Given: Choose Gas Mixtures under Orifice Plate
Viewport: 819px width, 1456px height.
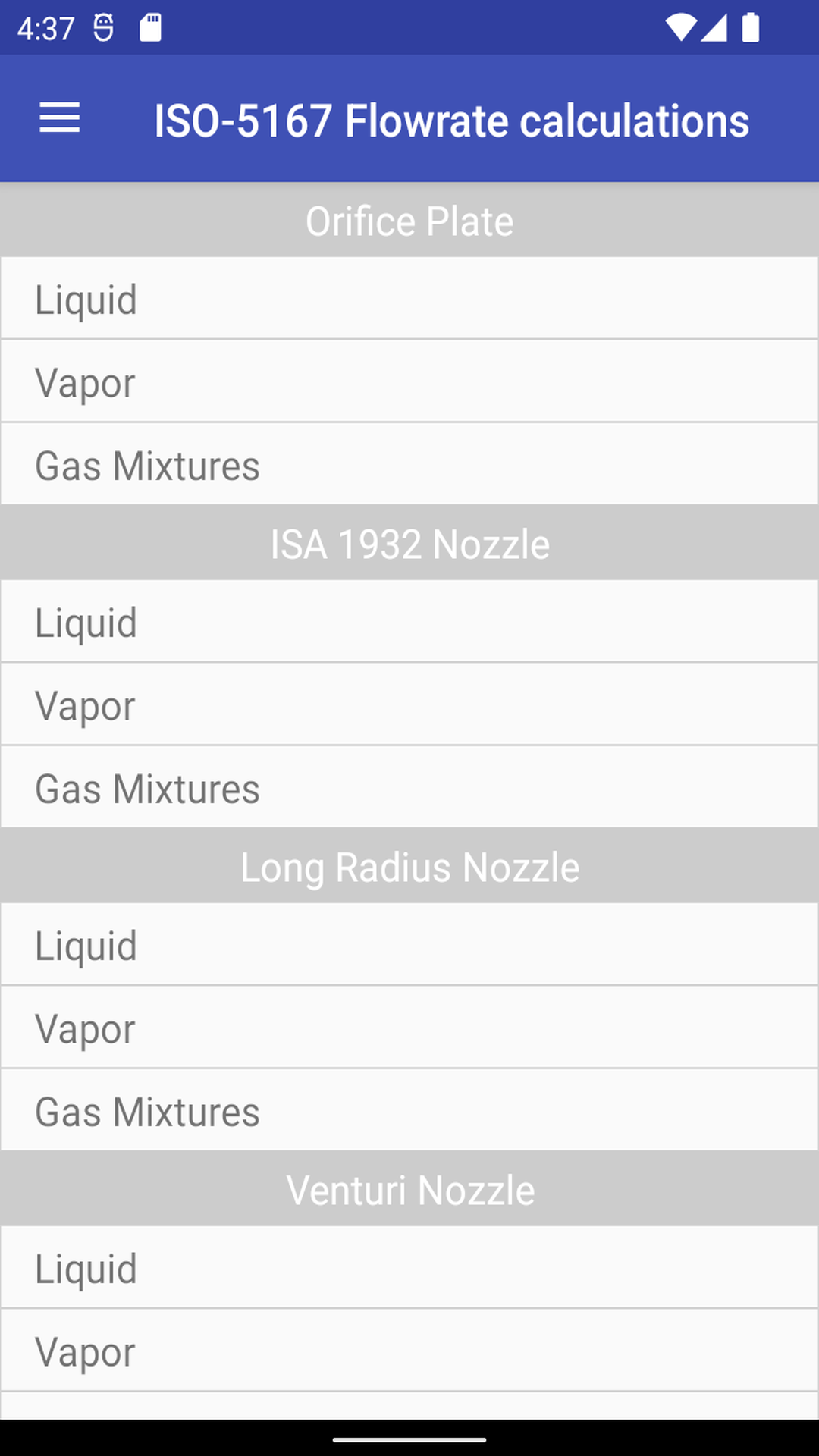Looking at the screenshot, I should coord(409,465).
